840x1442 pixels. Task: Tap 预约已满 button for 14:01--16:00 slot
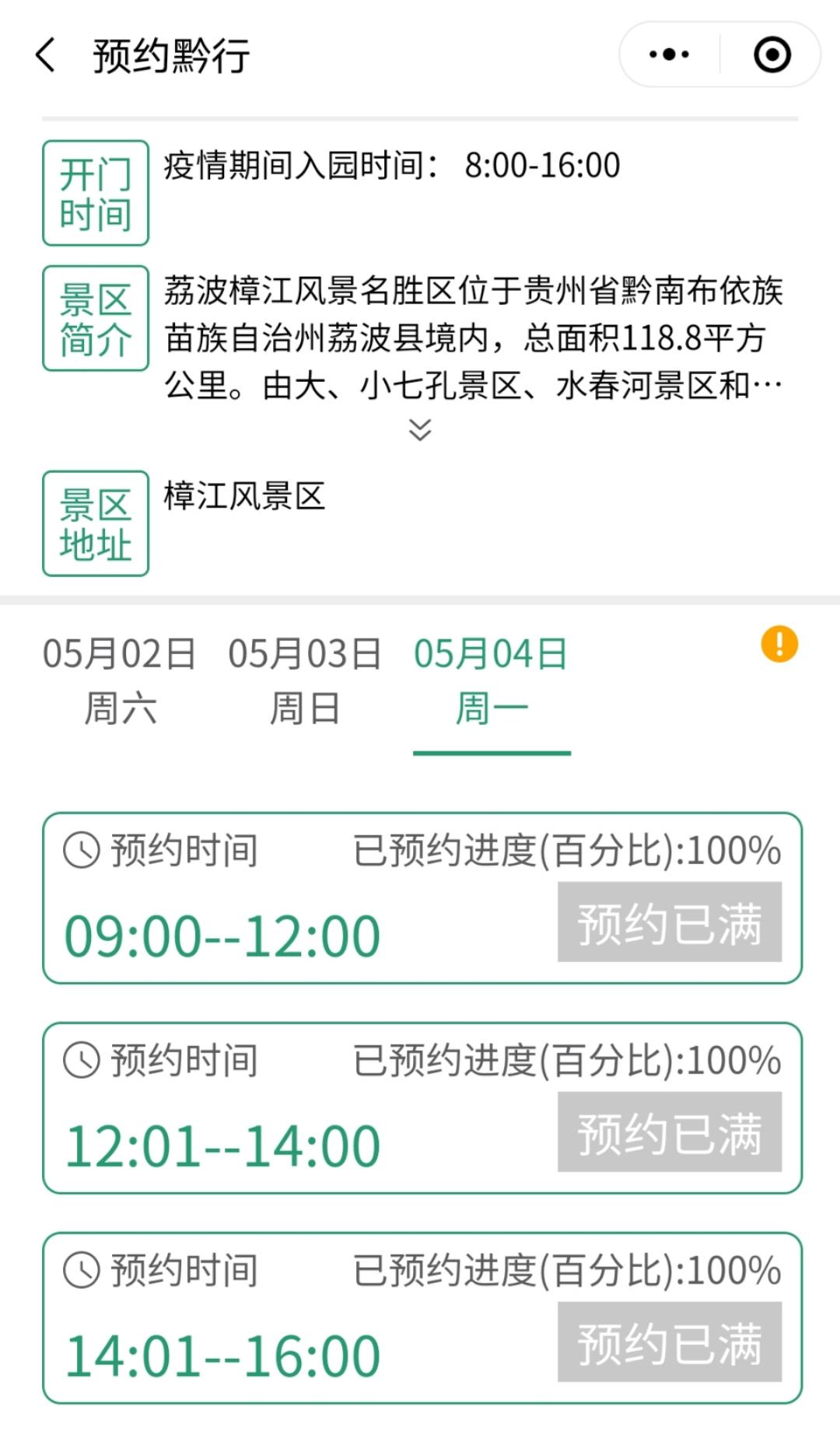[x=669, y=1342]
